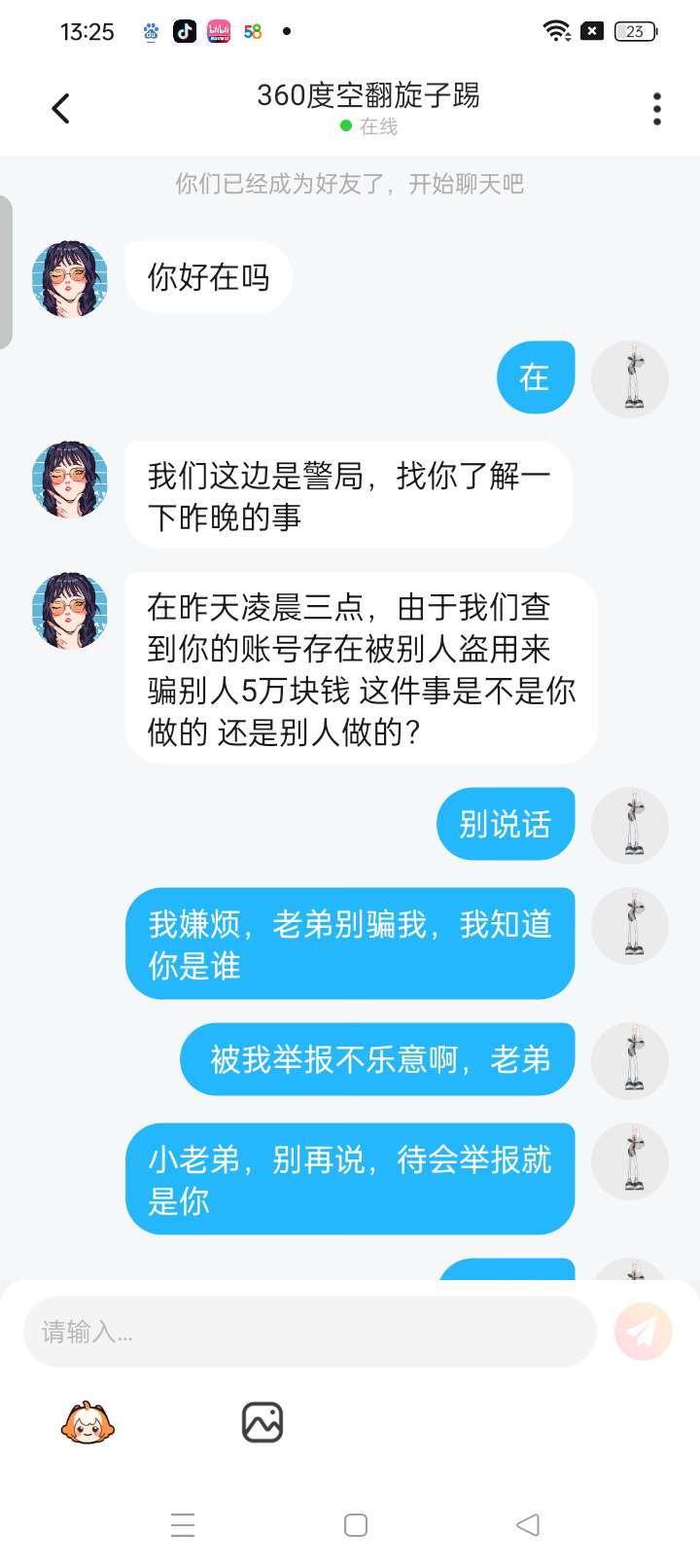Viewport: 700px width, 1568px height.
Task: Open the three-dot overflow menu
Action: (657, 109)
